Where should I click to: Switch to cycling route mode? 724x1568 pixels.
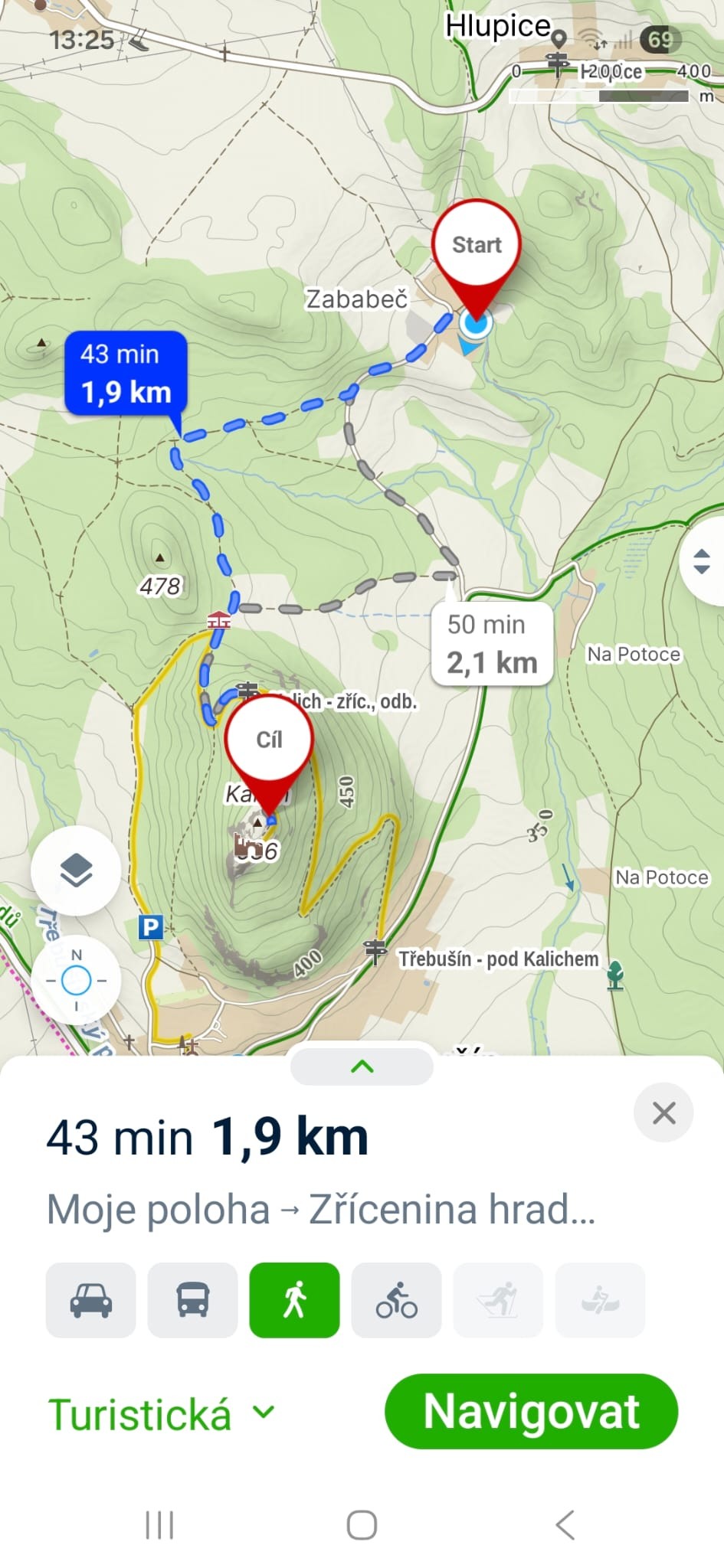coord(396,1300)
